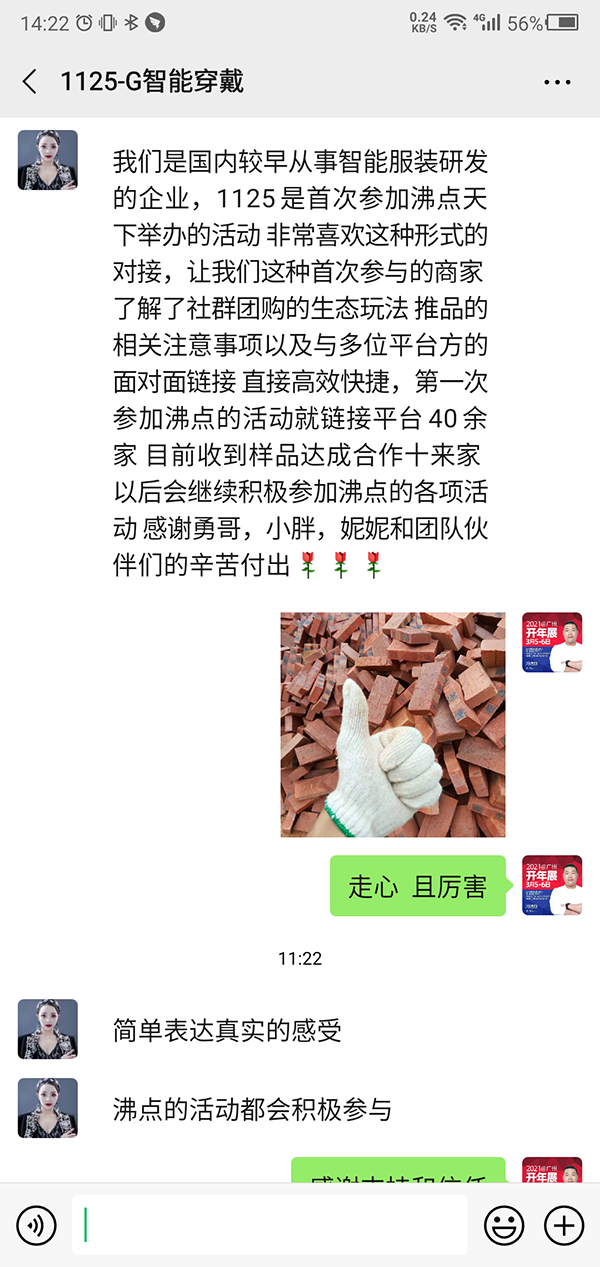Open the plus attachments menu

[x=563, y=1224]
